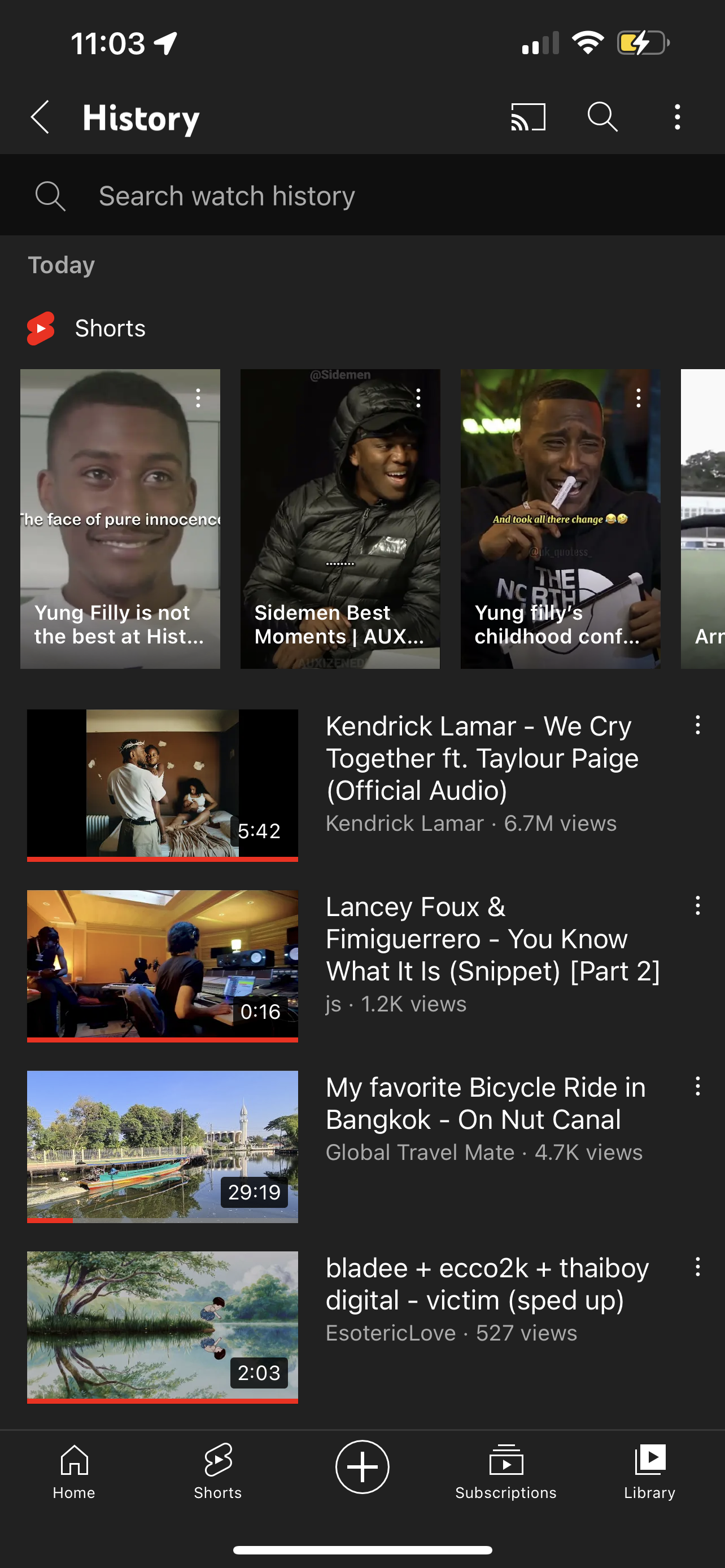Play My favorite Bicycle Ride in Bangkok video
725x1568 pixels.
point(163,1146)
